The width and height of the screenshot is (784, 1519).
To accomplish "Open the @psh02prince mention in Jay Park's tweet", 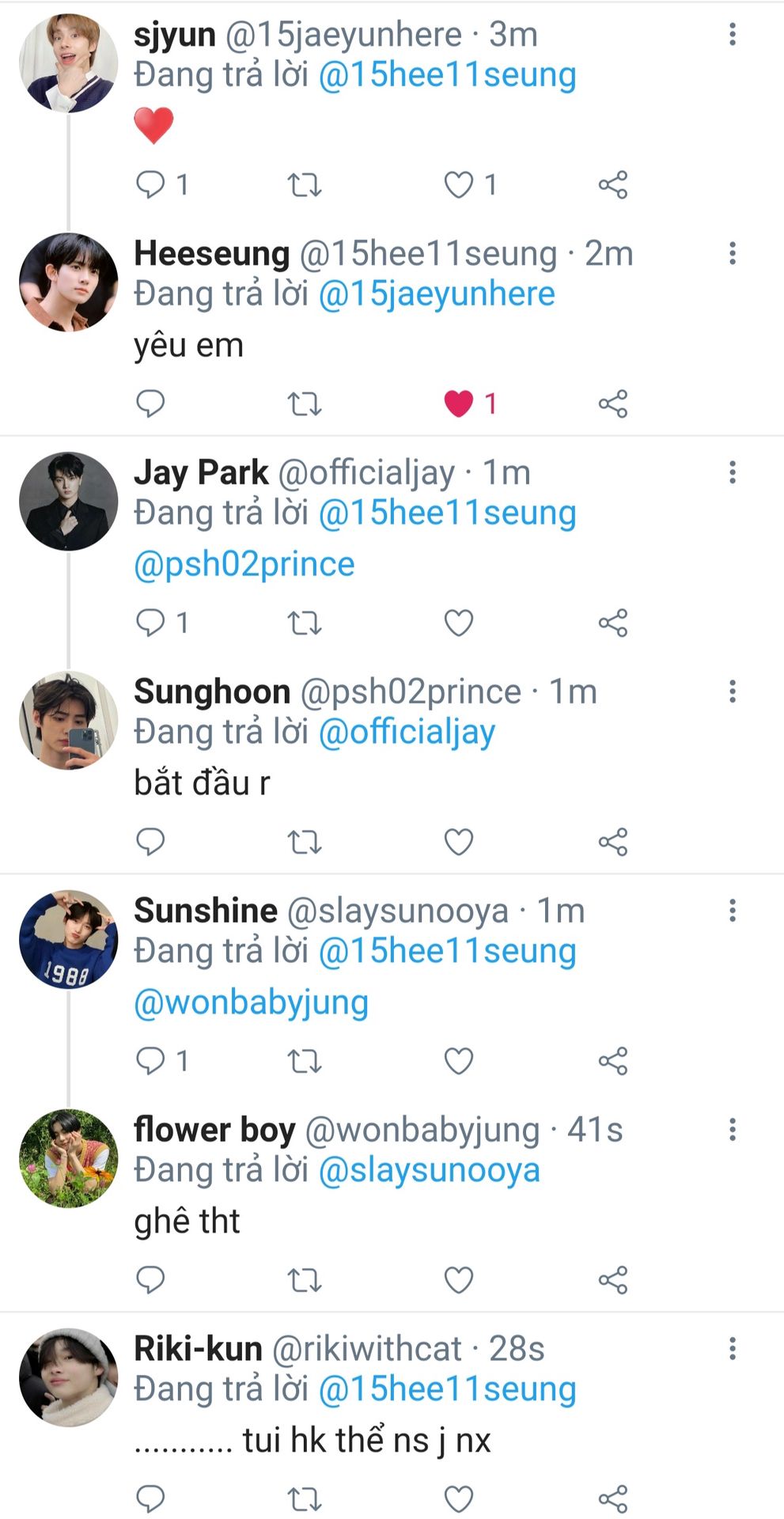I will point(244,564).
